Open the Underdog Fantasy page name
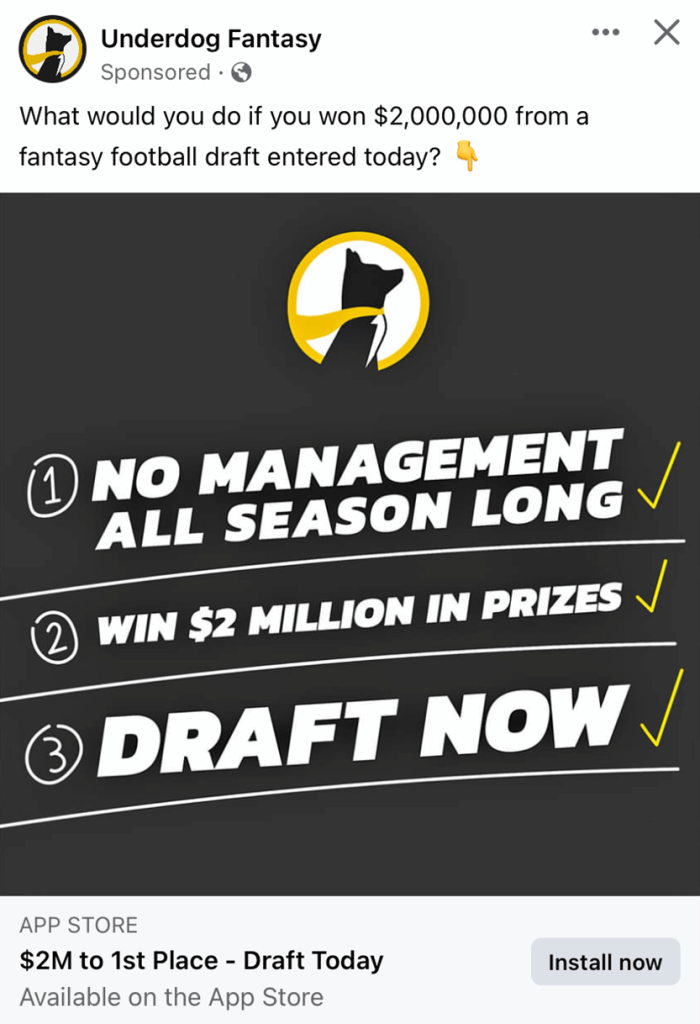This screenshot has width=700, height=1024. point(211,39)
